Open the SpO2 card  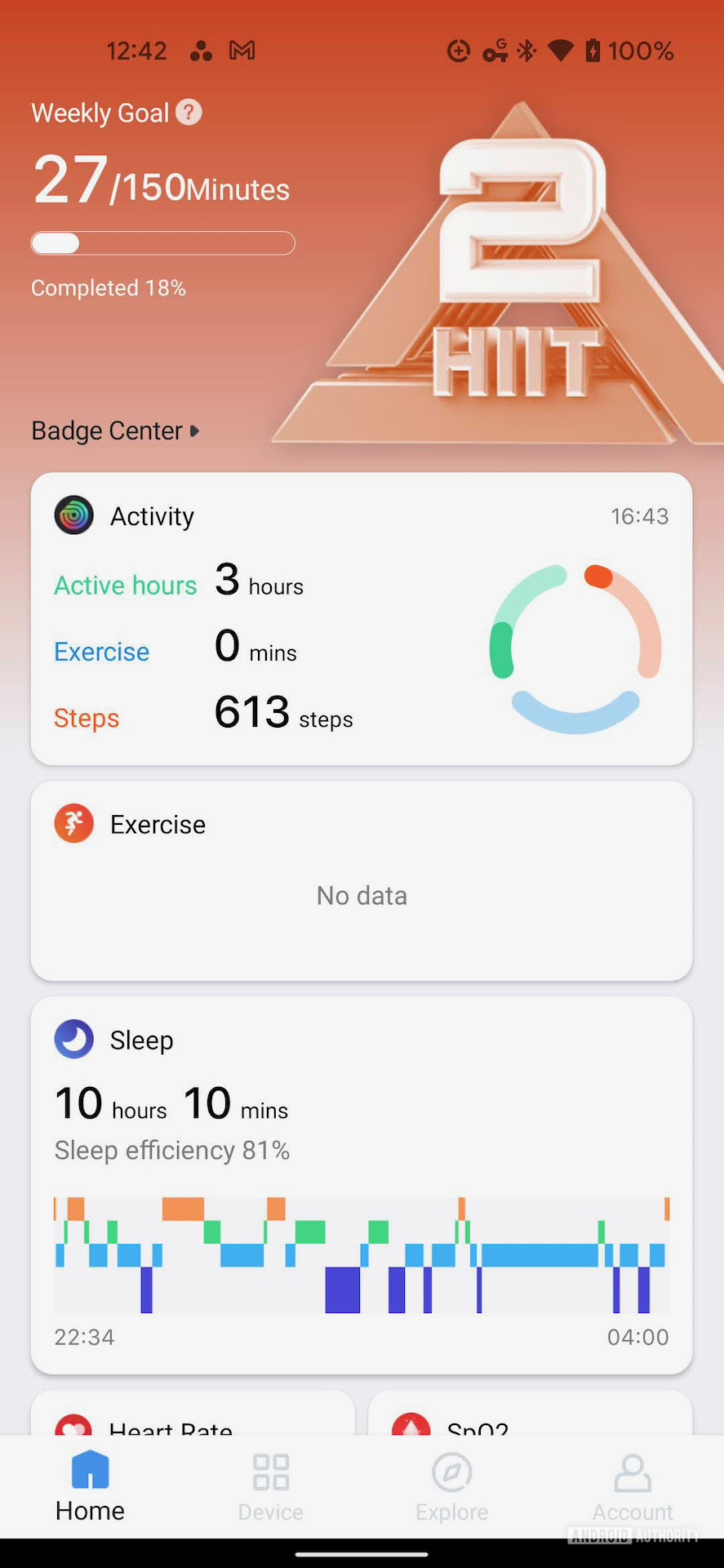pos(531,1418)
